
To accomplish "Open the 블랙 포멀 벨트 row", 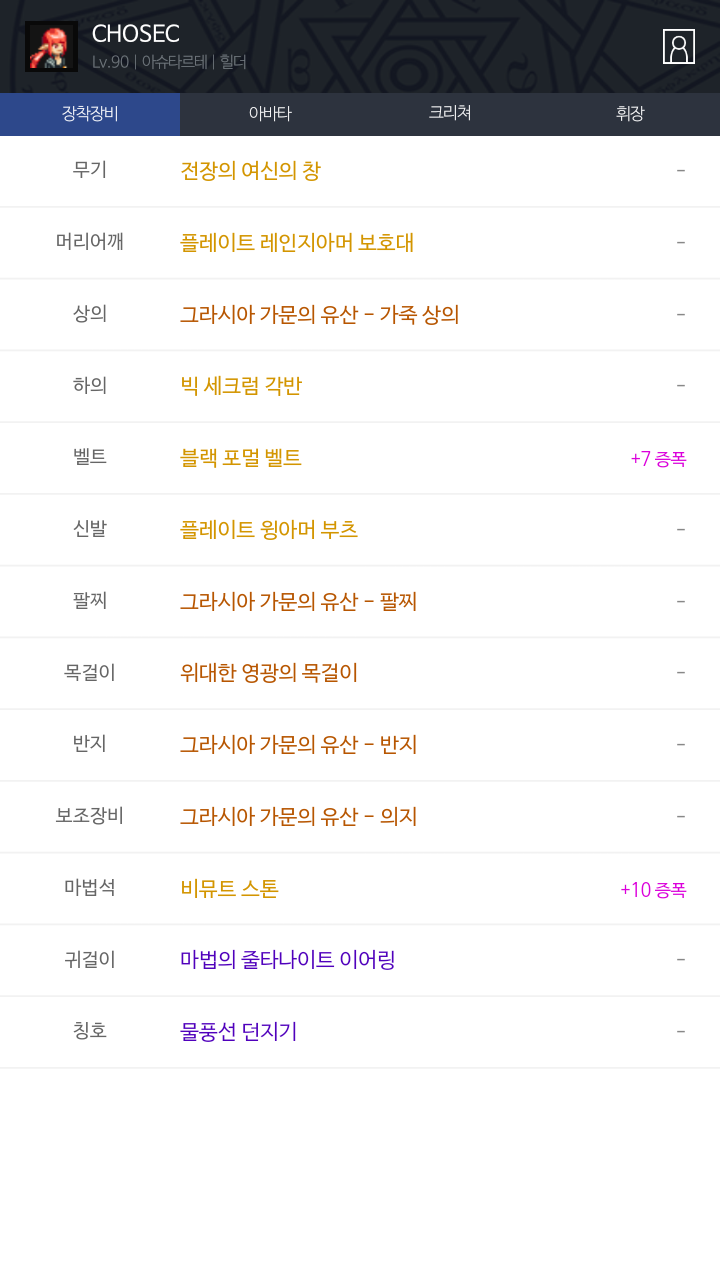I will pos(241,458).
